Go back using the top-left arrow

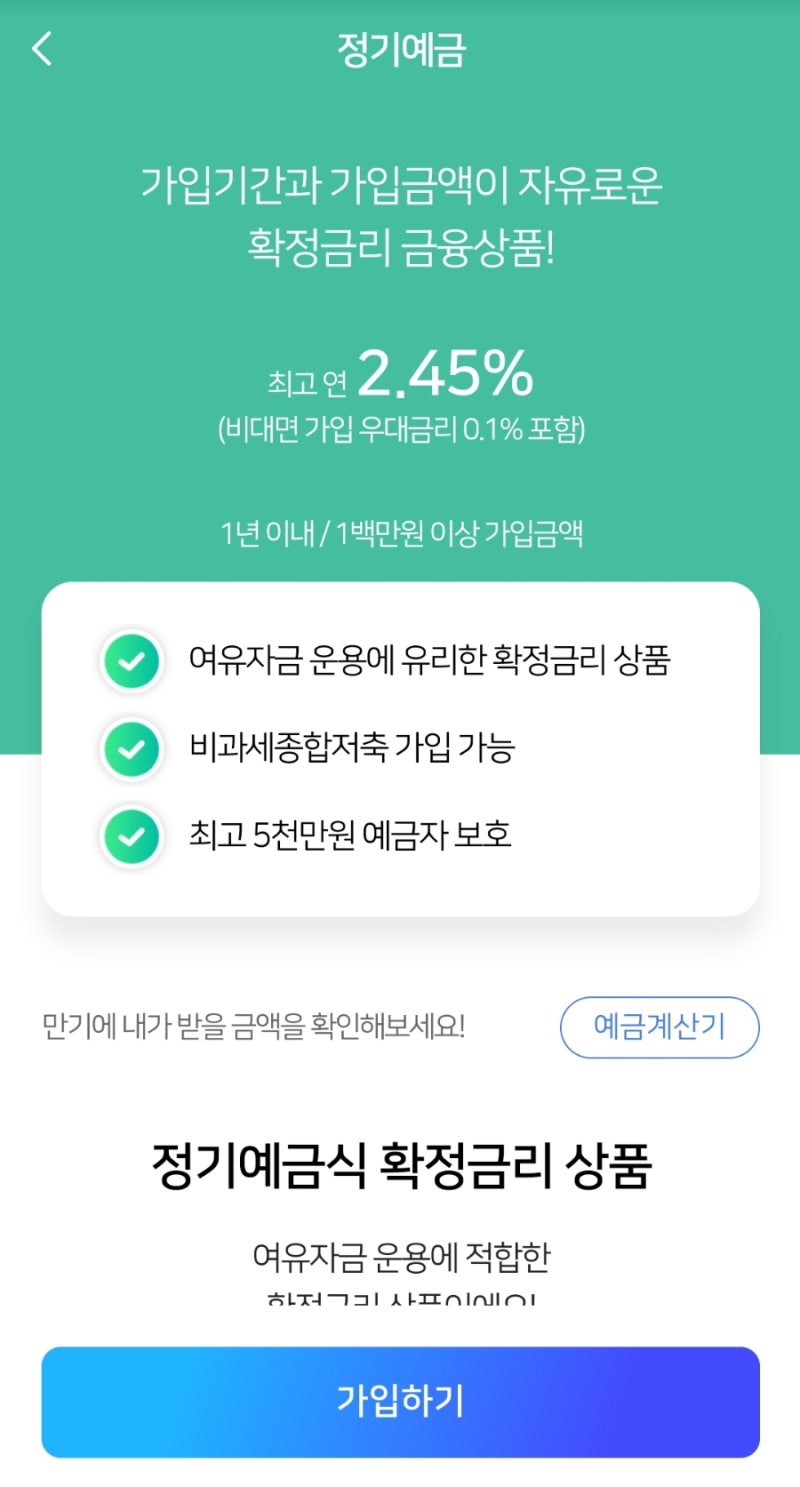tap(42, 49)
